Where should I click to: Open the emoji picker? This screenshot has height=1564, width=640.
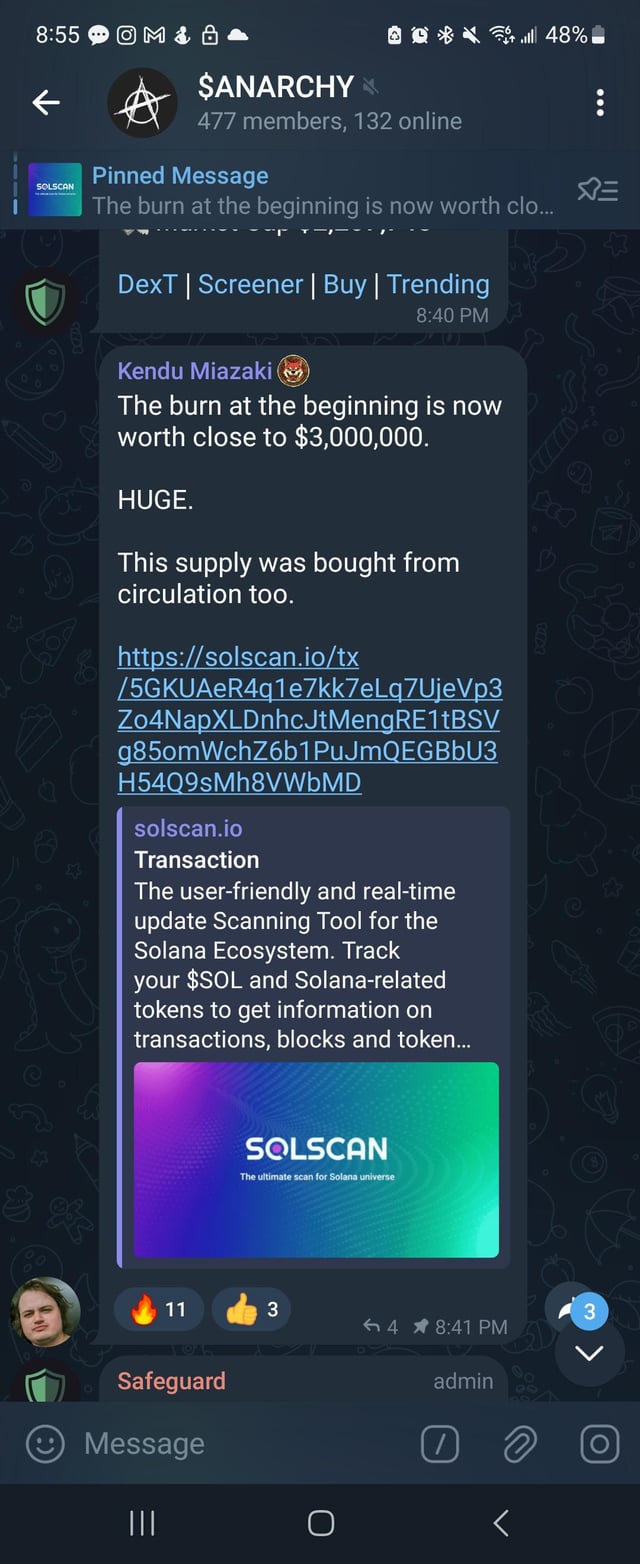point(45,1443)
